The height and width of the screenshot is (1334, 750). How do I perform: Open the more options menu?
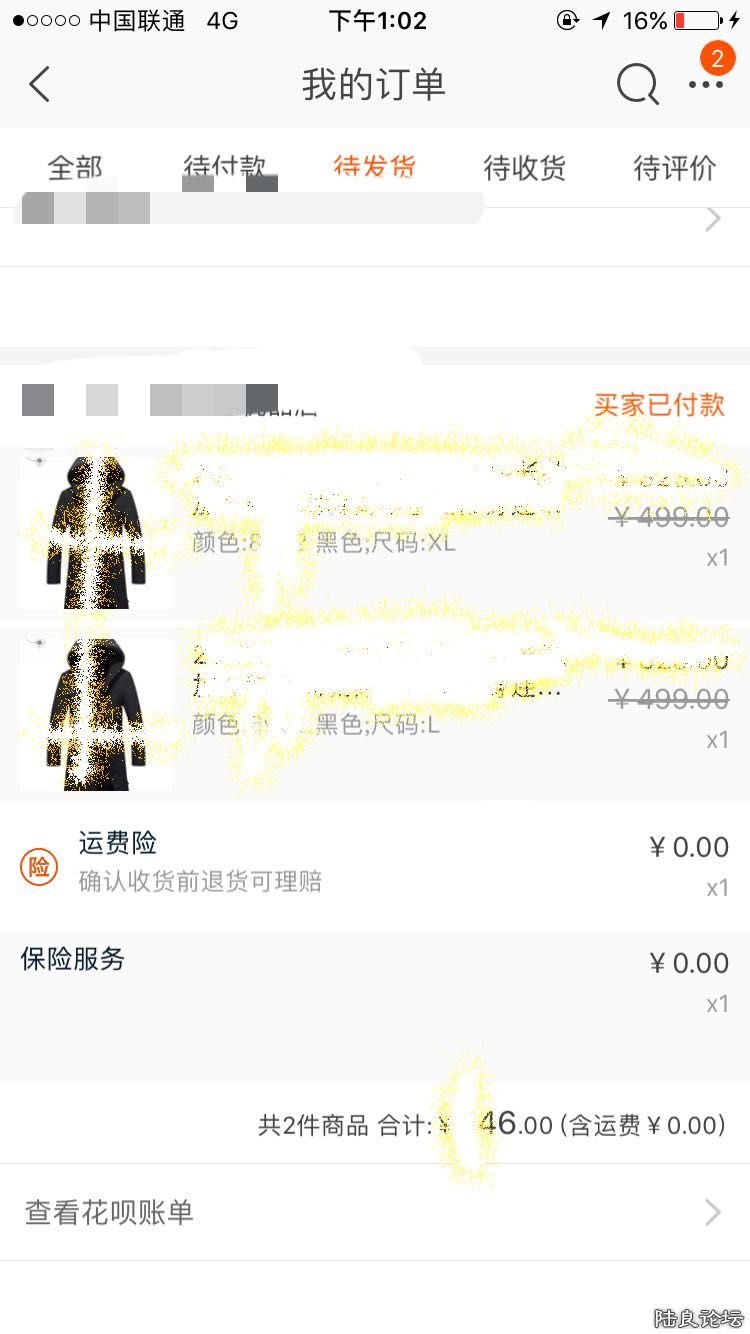(x=705, y=85)
